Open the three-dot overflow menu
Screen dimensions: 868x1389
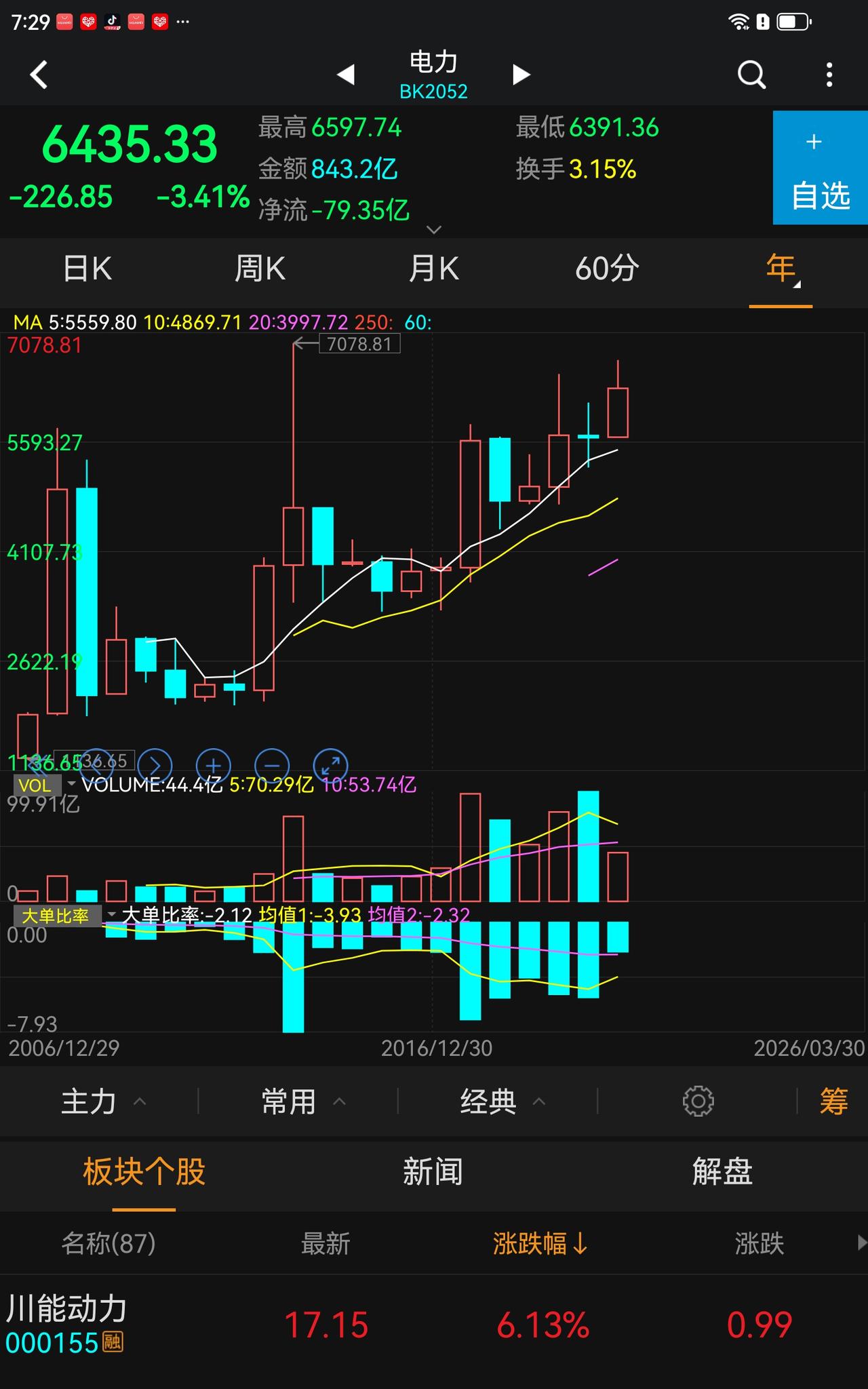828,74
